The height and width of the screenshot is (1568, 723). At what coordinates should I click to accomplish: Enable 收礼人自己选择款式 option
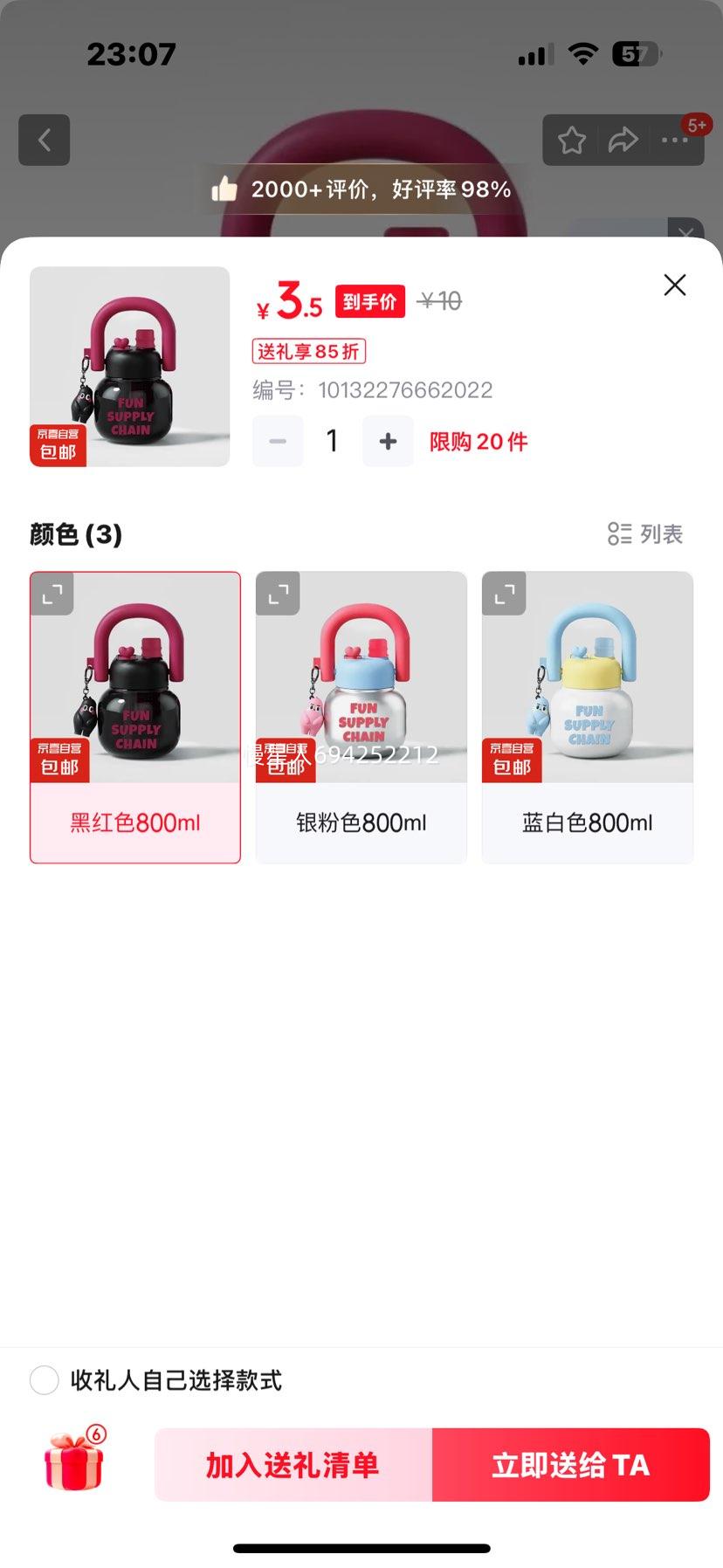coord(45,1380)
